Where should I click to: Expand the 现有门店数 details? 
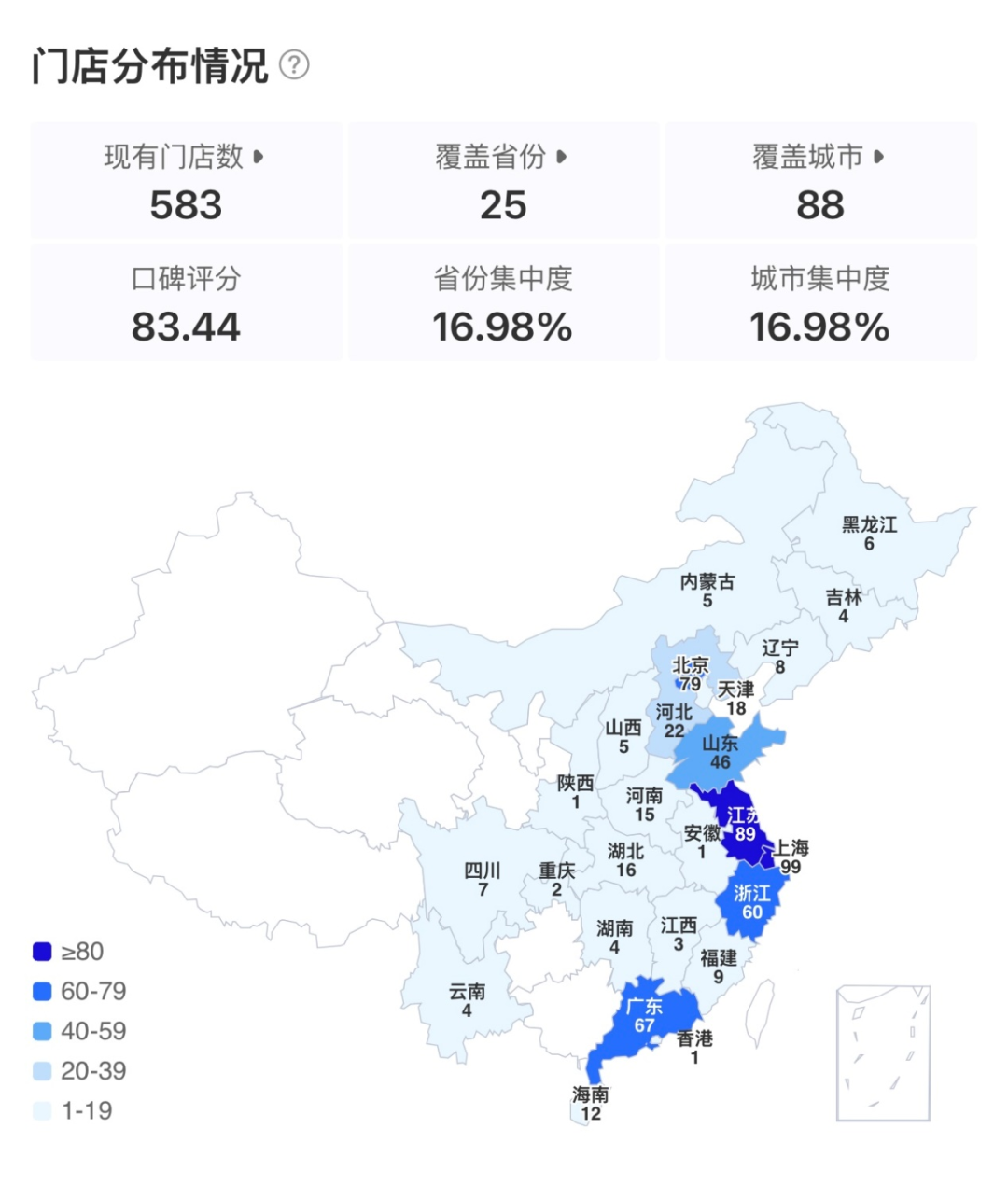pyautogui.click(x=259, y=157)
